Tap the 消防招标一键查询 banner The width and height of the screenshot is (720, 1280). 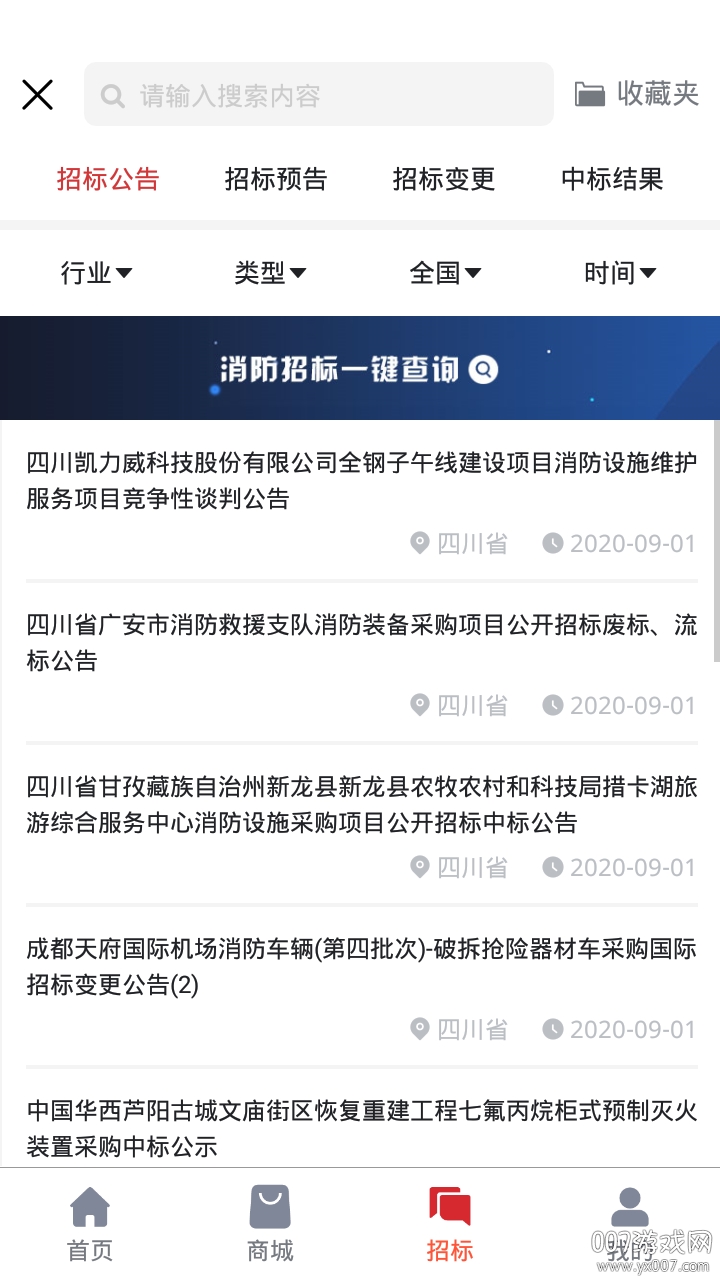coord(360,369)
